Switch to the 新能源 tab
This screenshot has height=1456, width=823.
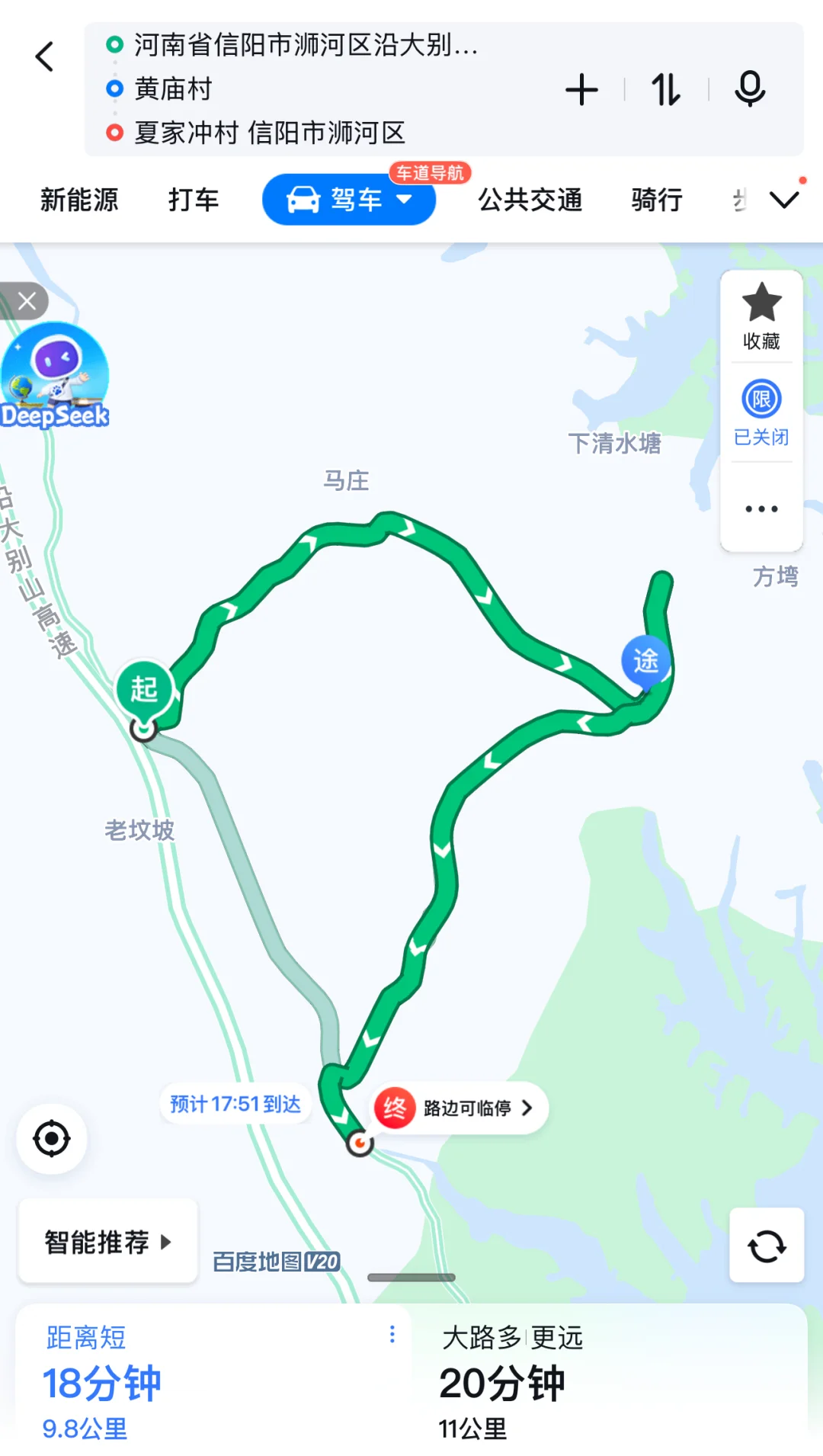79,200
